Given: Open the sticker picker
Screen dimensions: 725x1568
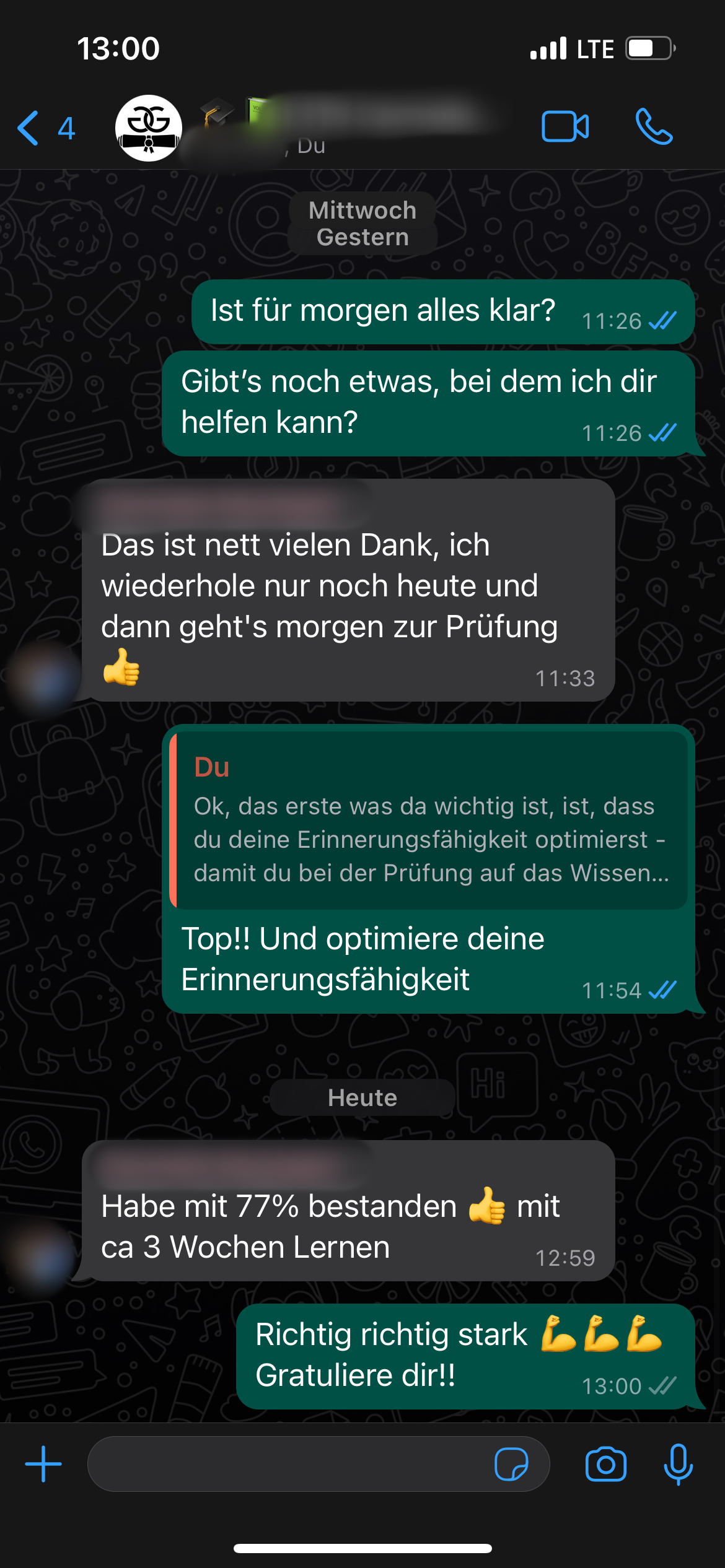Looking at the screenshot, I should pos(511,1464).
